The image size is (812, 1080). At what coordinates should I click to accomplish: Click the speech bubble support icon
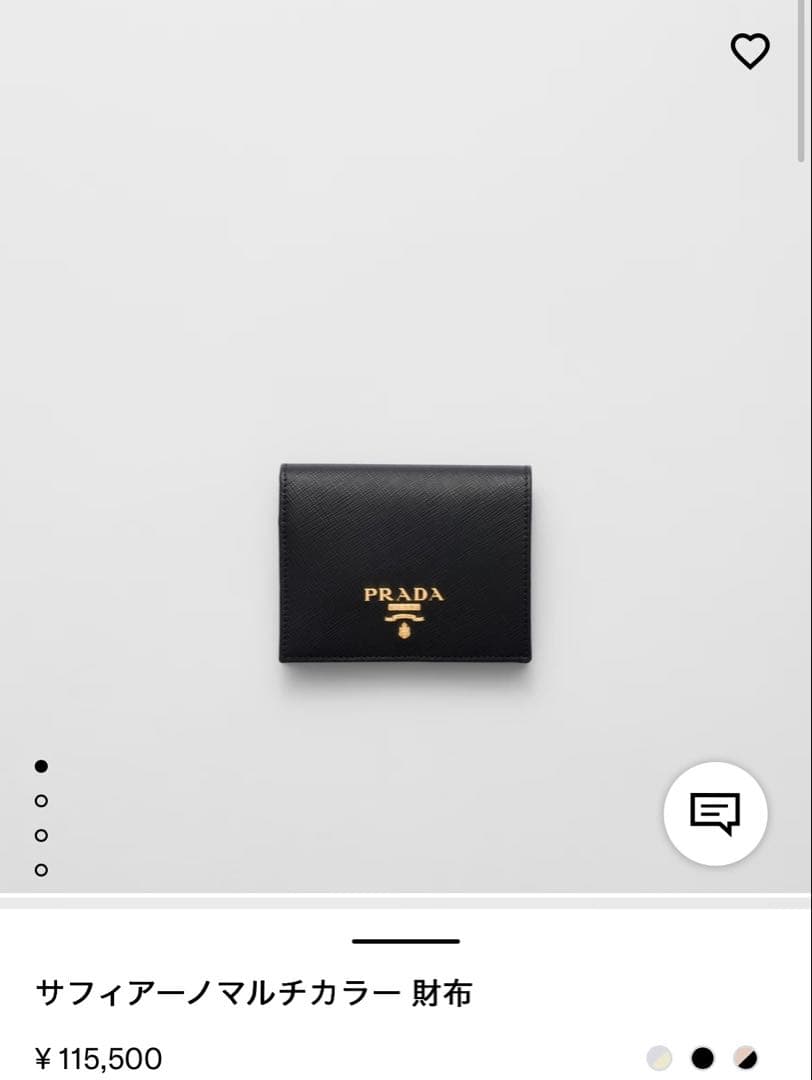pos(714,813)
